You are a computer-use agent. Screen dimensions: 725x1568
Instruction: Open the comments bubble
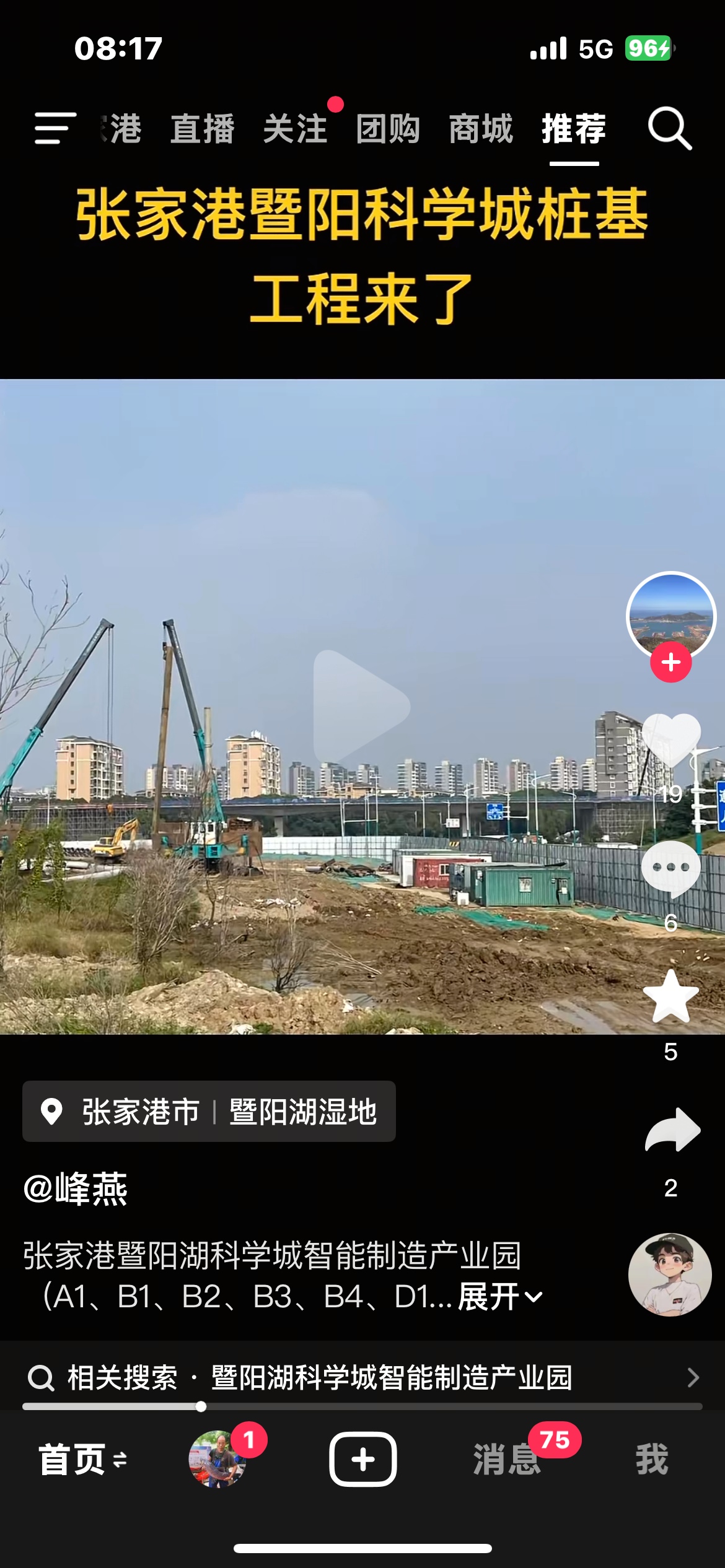tap(670, 868)
